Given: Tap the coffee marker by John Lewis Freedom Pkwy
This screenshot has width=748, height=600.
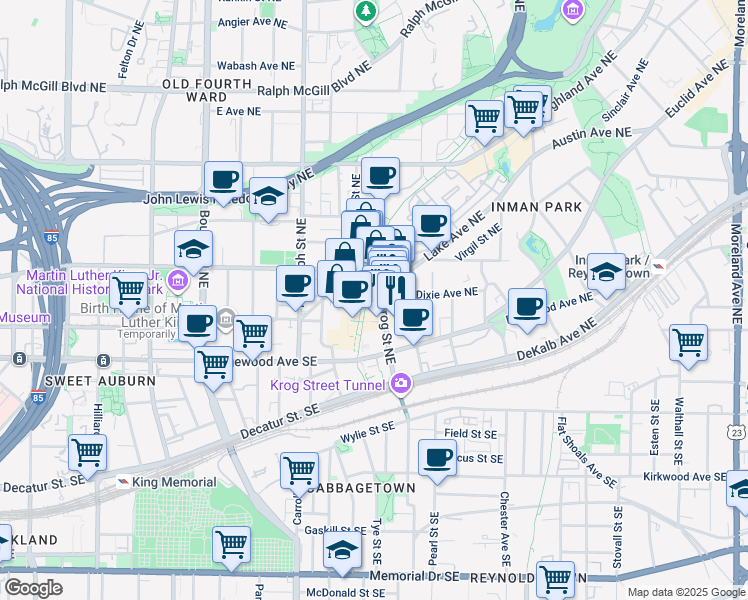Looking at the screenshot, I should coord(223,181).
